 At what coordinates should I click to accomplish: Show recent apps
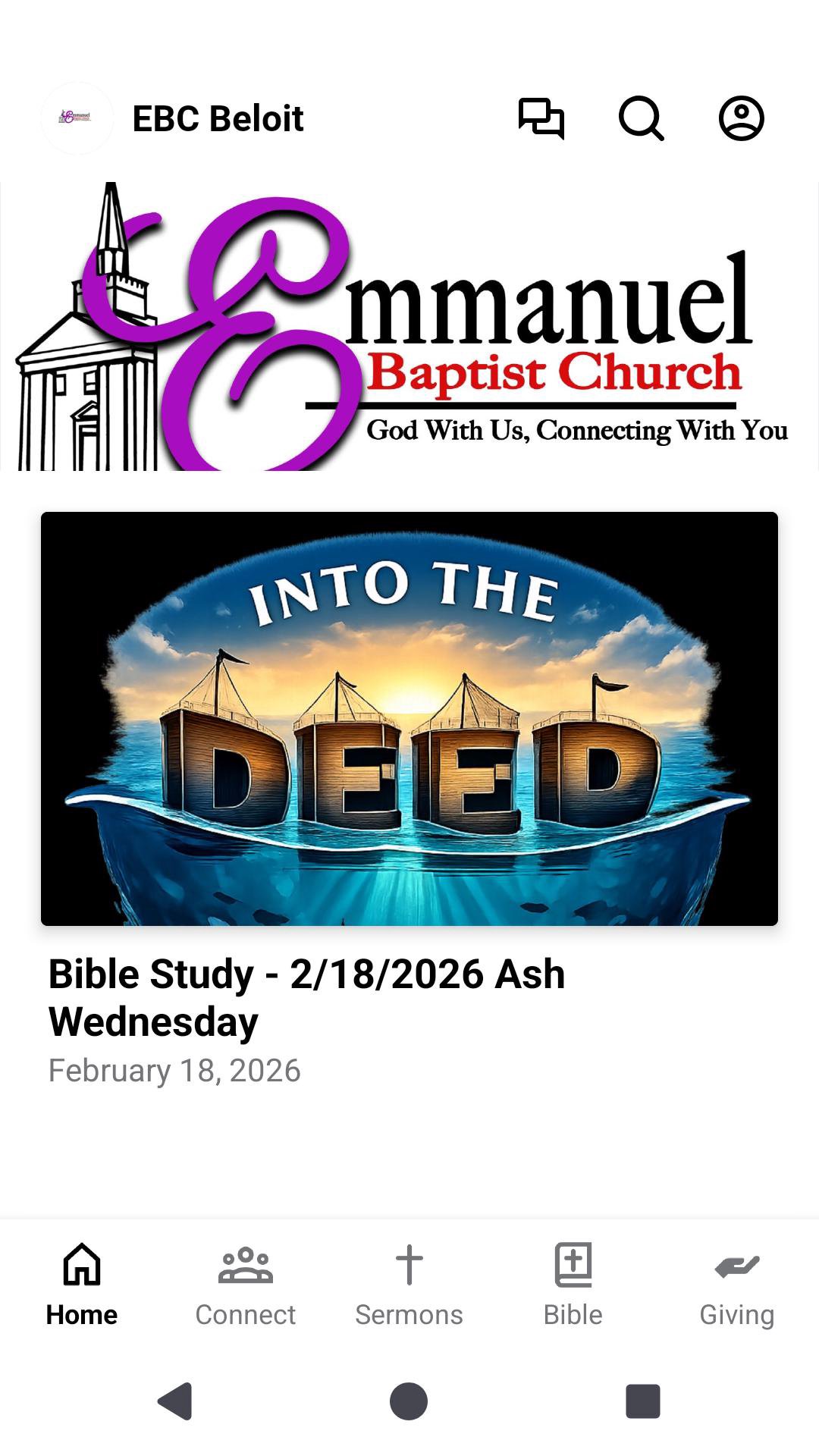642,1401
